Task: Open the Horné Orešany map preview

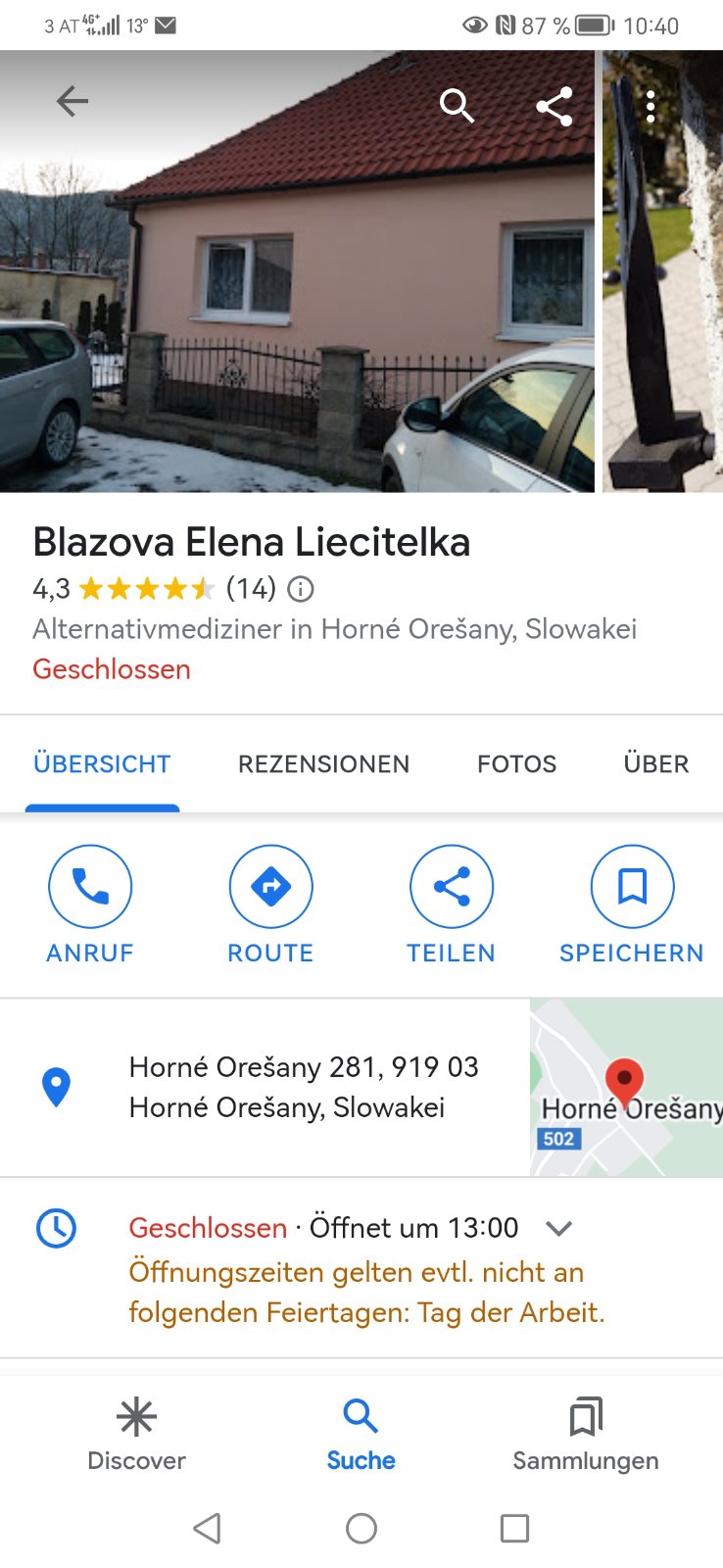Action: pyautogui.click(x=626, y=1088)
